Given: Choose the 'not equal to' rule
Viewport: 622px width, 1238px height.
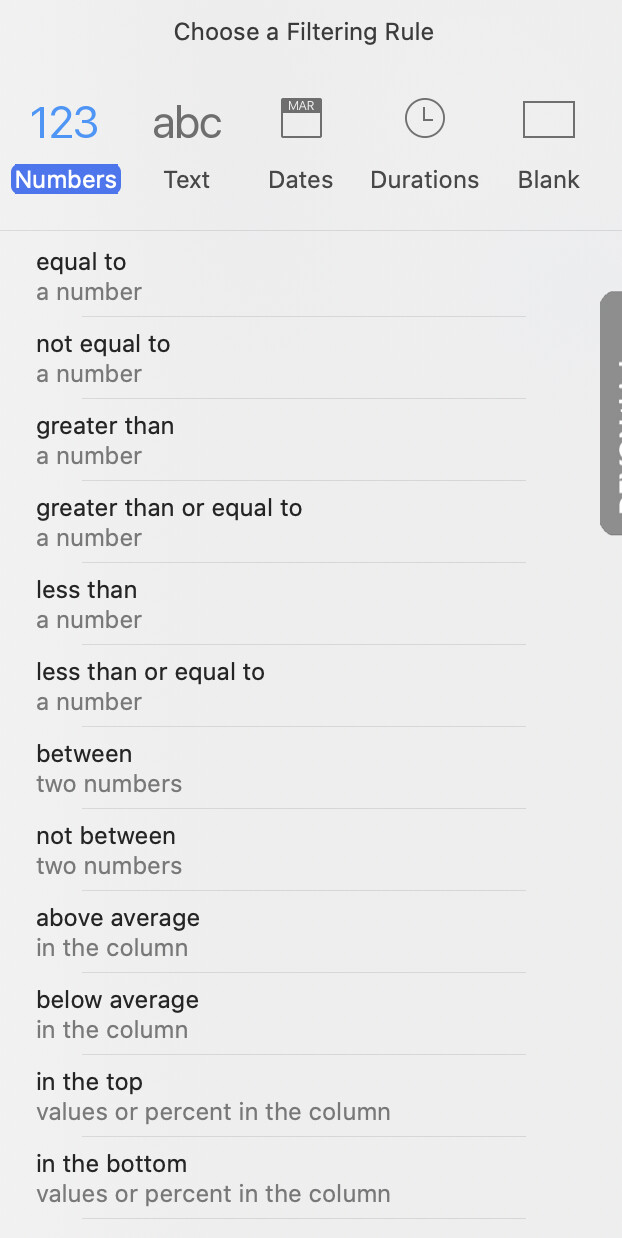Looking at the screenshot, I should click(280, 359).
